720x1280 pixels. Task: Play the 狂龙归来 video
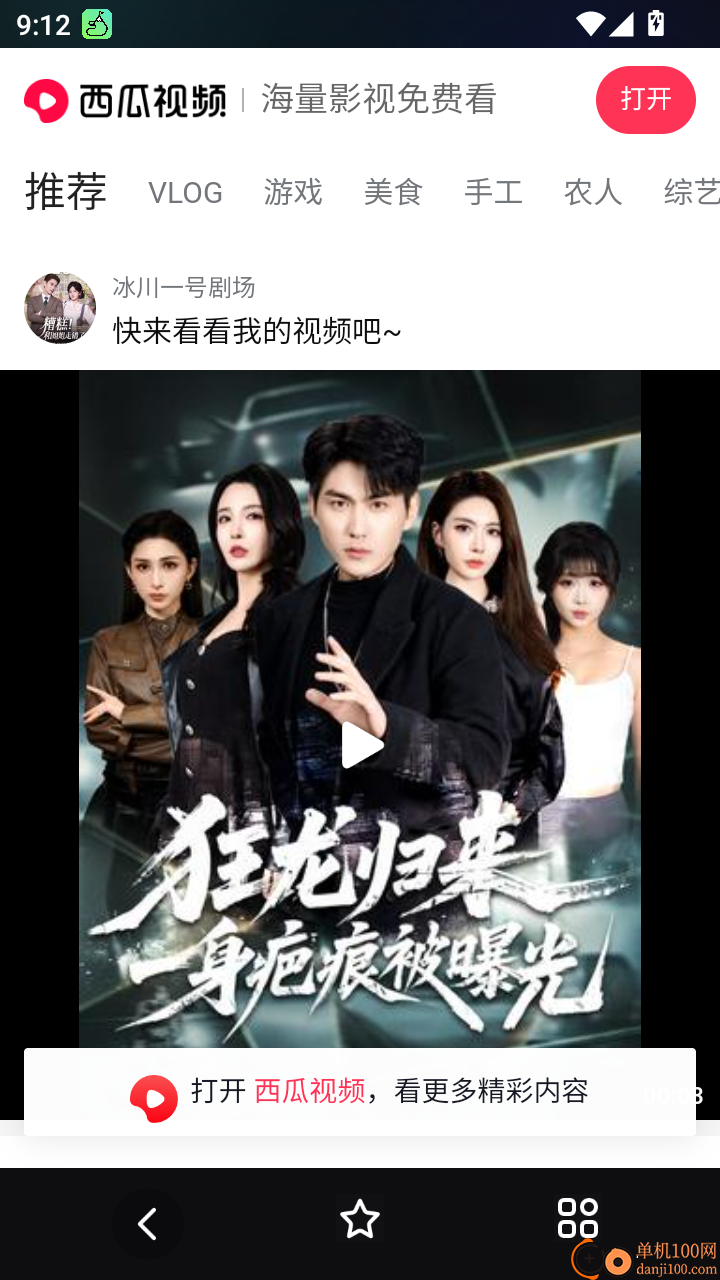(x=360, y=745)
